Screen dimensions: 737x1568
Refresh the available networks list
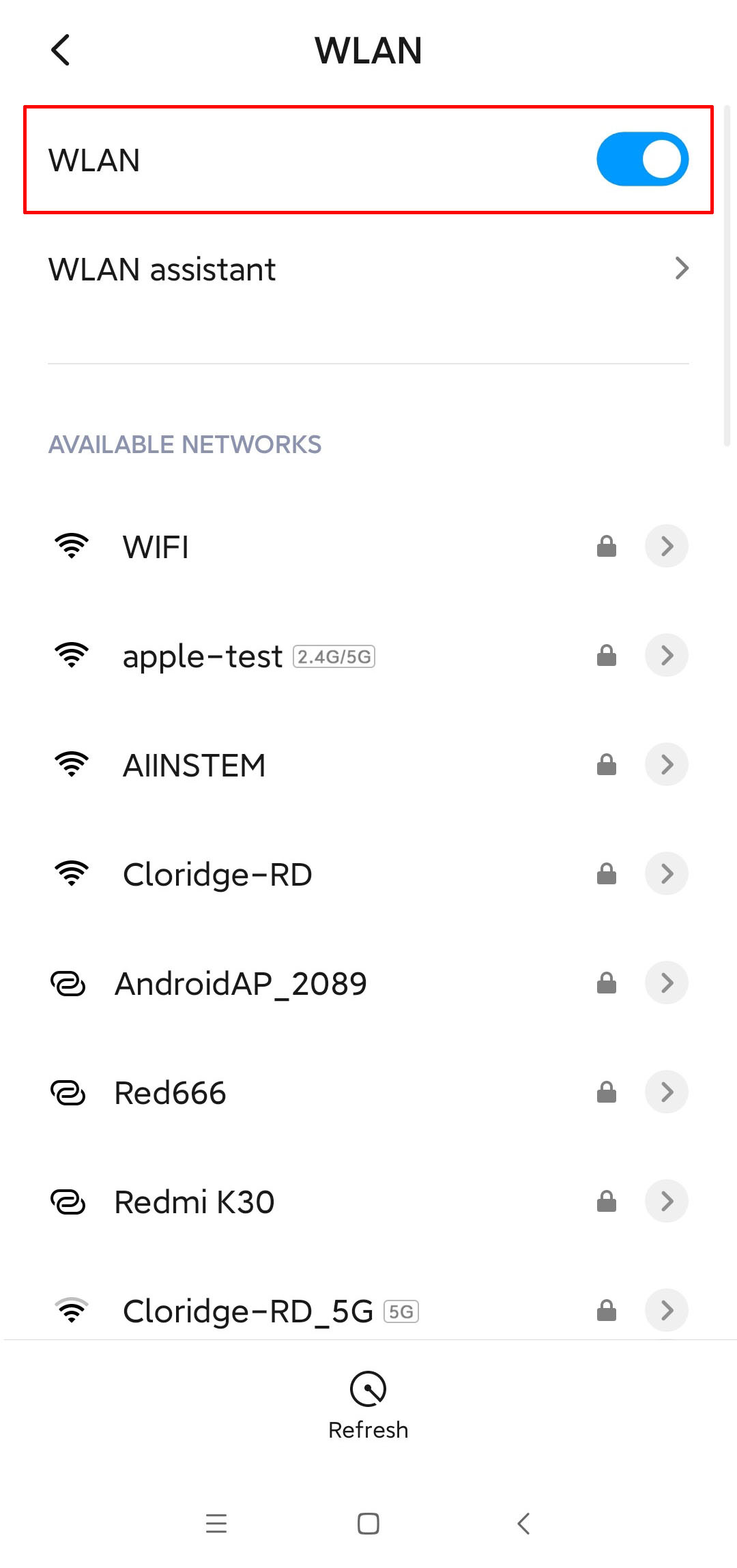click(369, 1406)
